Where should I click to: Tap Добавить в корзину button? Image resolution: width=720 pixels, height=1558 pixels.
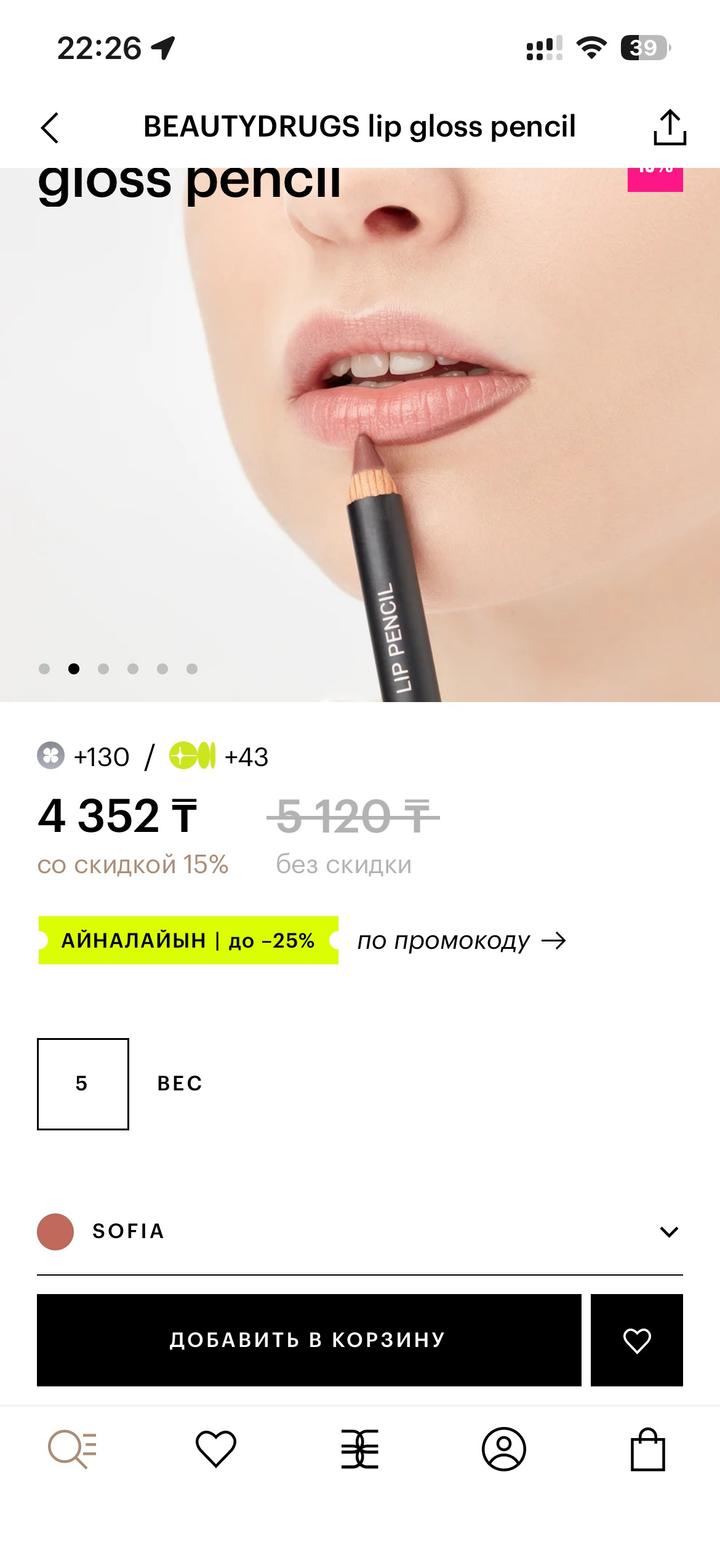coord(308,1340)
